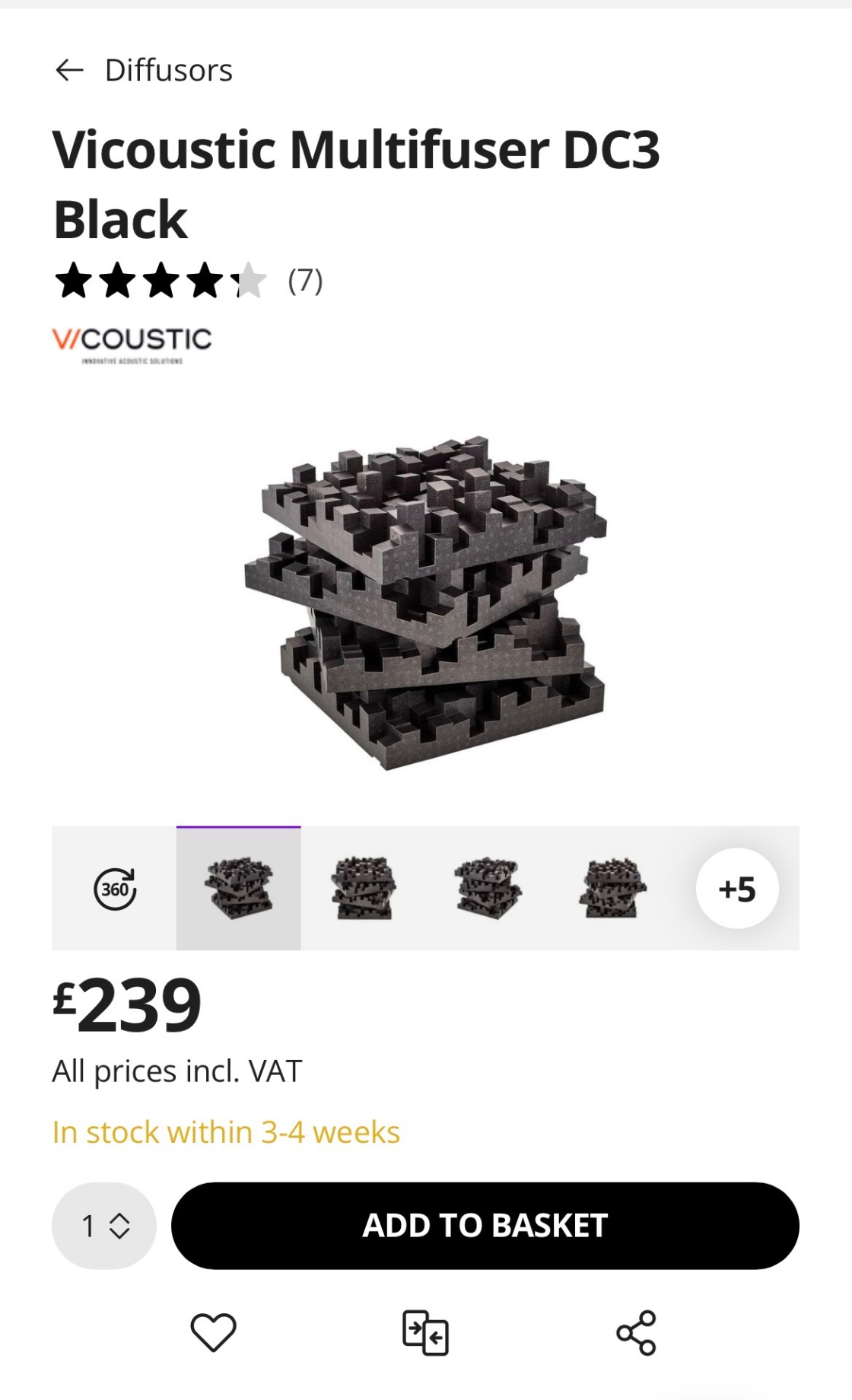Select the first highlighted product thumbnail
This screenshot has width=852, height=1400.
click(239, 888)
